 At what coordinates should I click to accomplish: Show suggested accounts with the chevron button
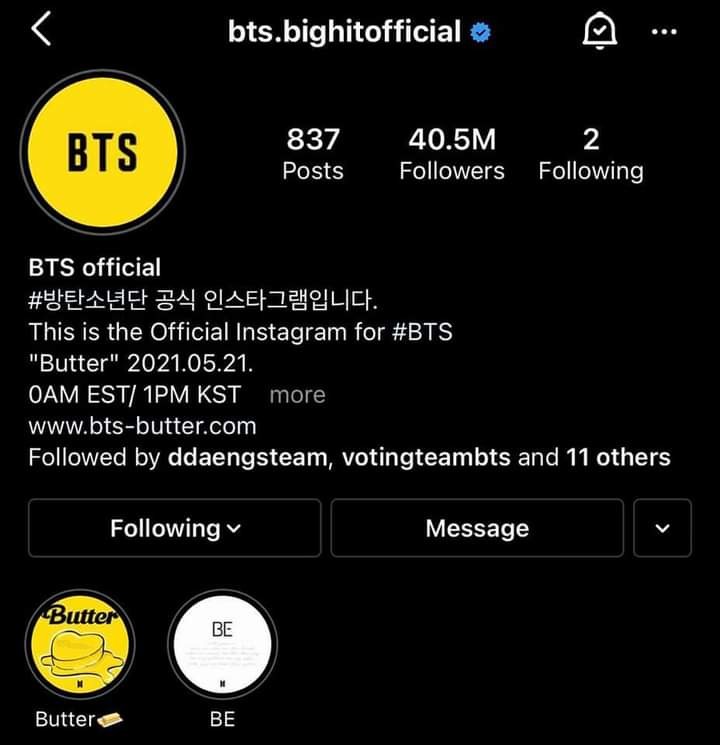[662, 528]
